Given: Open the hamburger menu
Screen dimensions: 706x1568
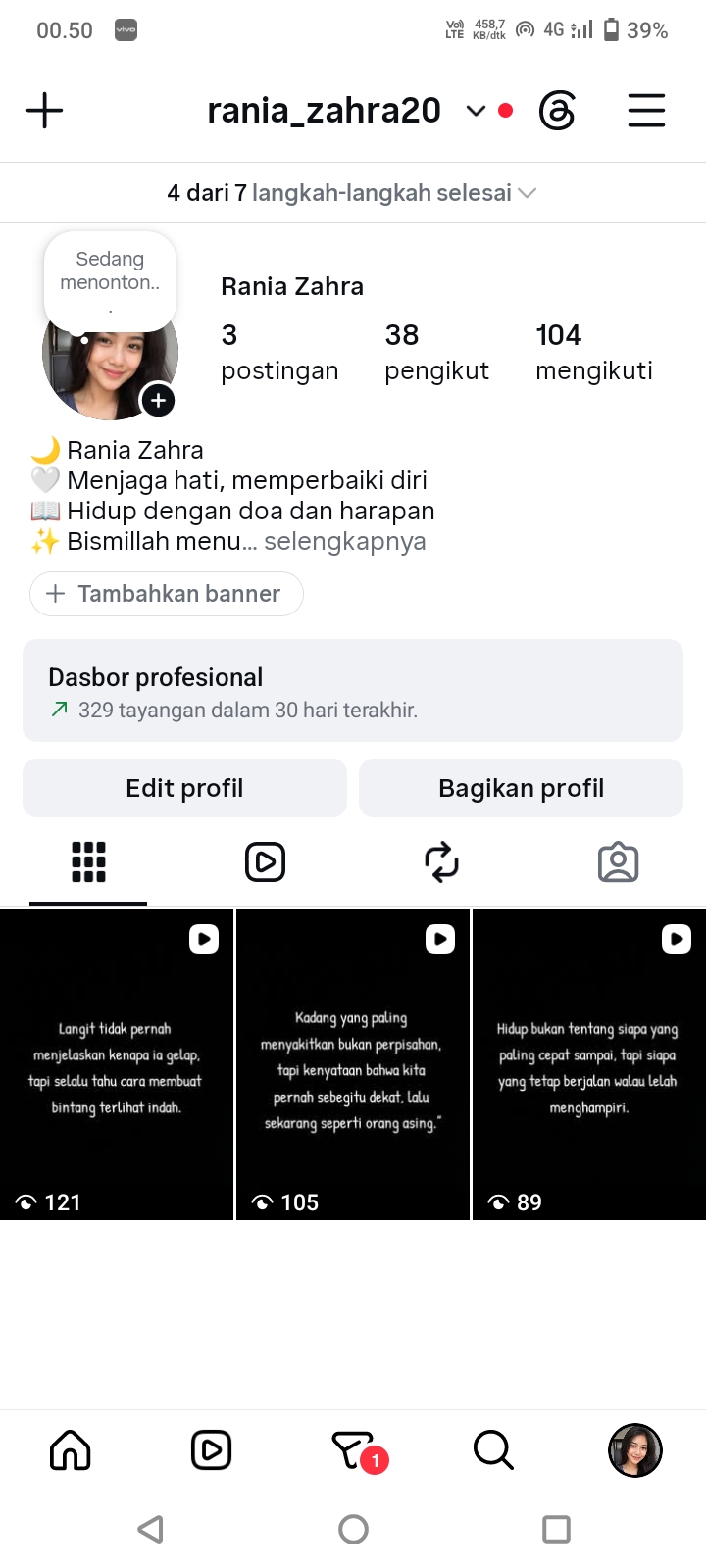Looking at the screenshot, I should tap(646, 111).
